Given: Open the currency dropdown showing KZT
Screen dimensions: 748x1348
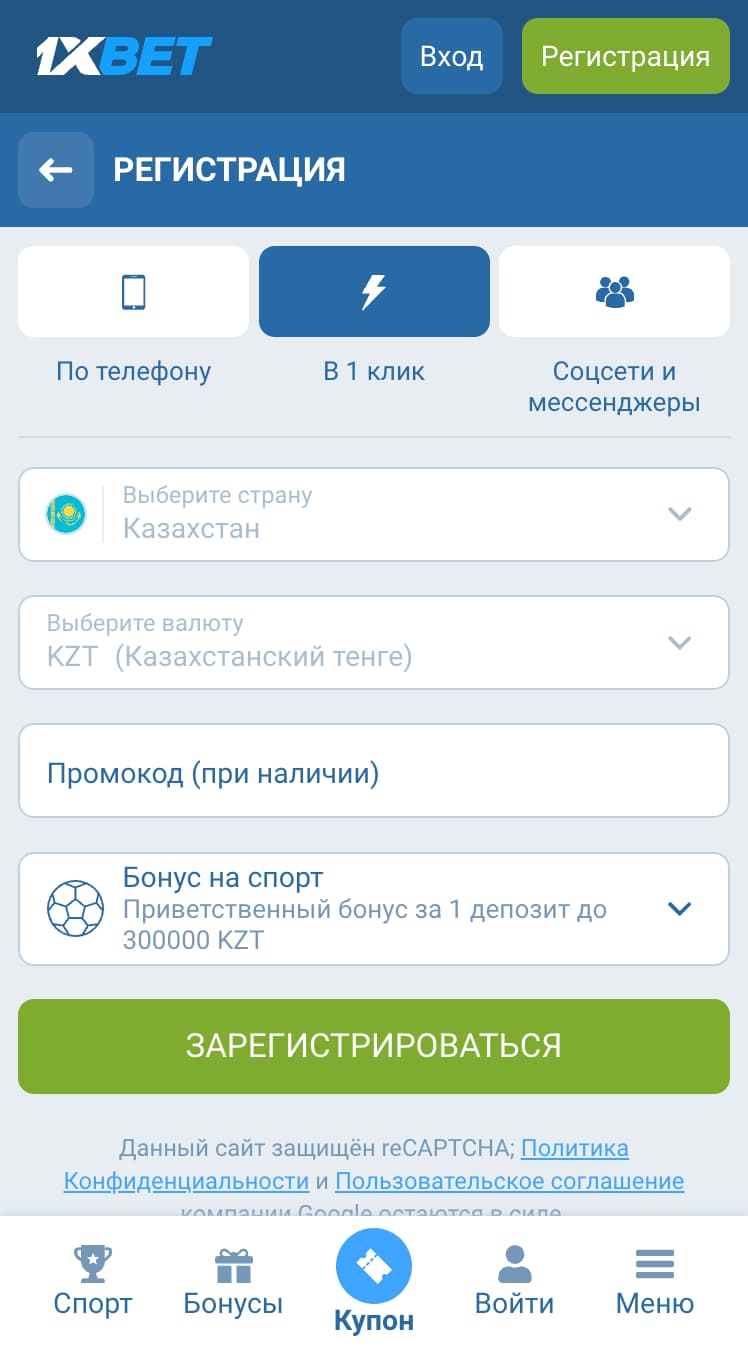Looking at the screenshot, I should [x=373, y=642].
